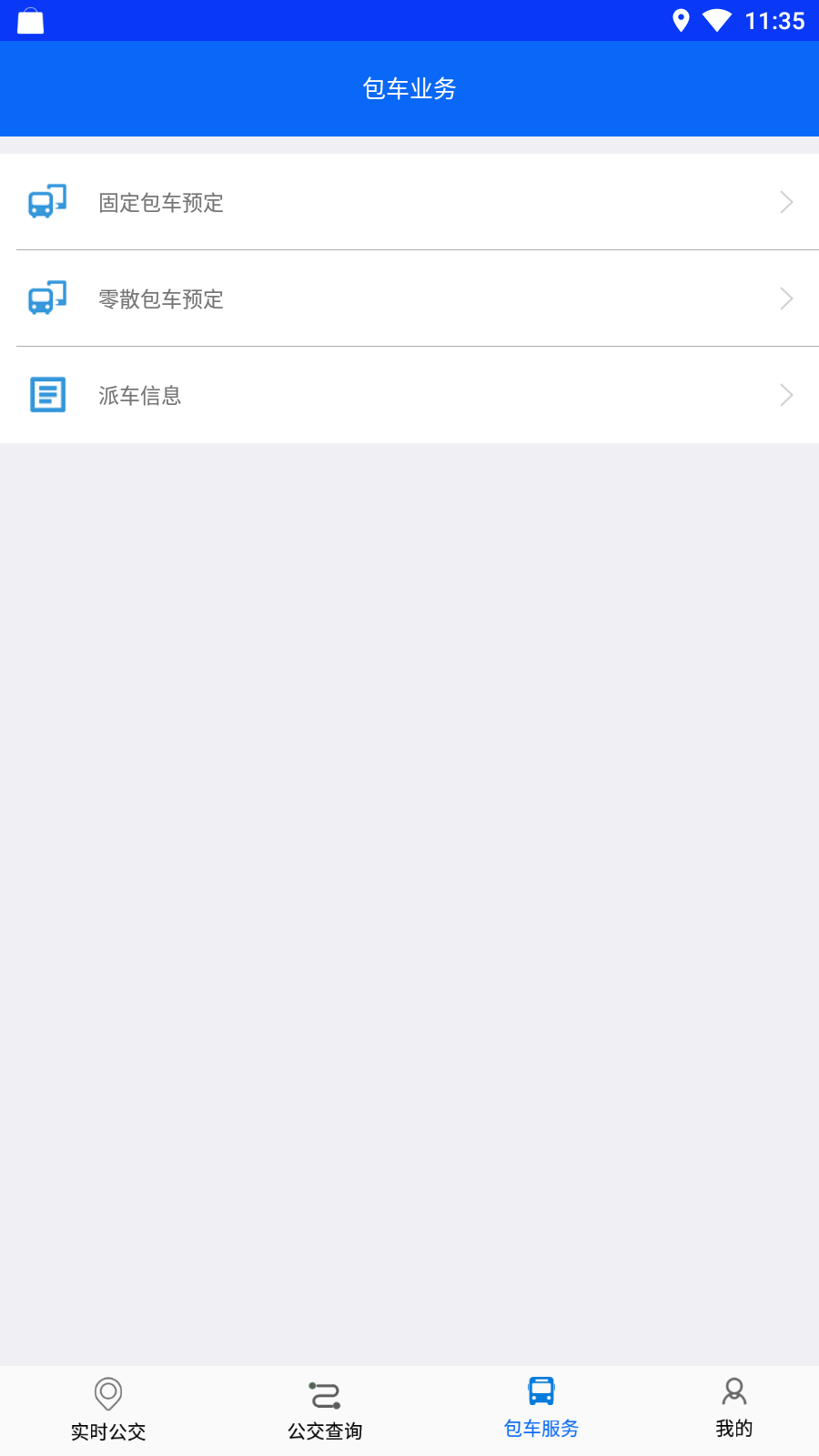Expand the 固定包车预定 row chevron
Image resolution: width=819 pixels, height=1456 pixels.
click(785, 202)
